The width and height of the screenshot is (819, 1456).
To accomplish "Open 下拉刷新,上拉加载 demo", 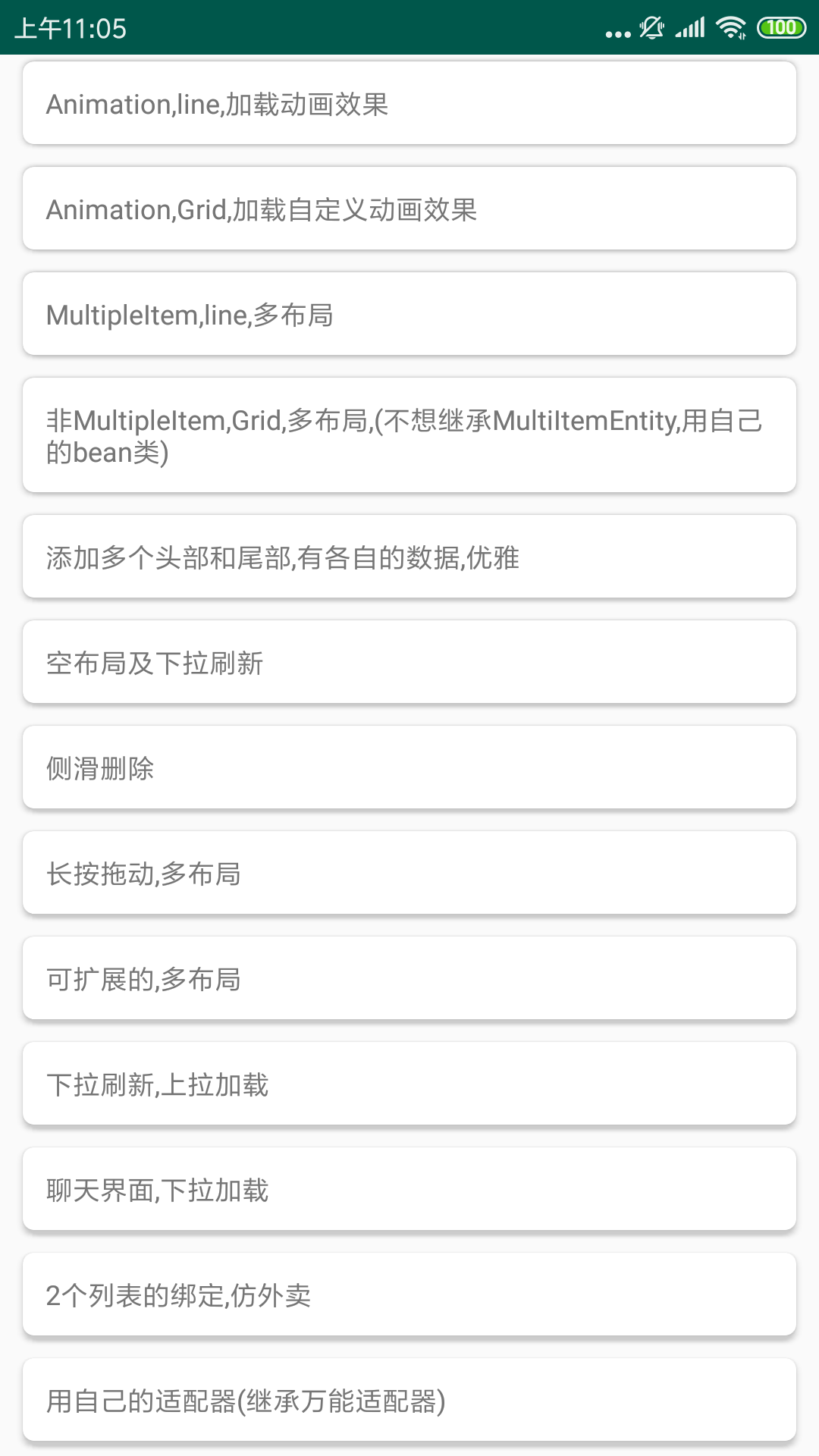I will tap(409, 1084).
